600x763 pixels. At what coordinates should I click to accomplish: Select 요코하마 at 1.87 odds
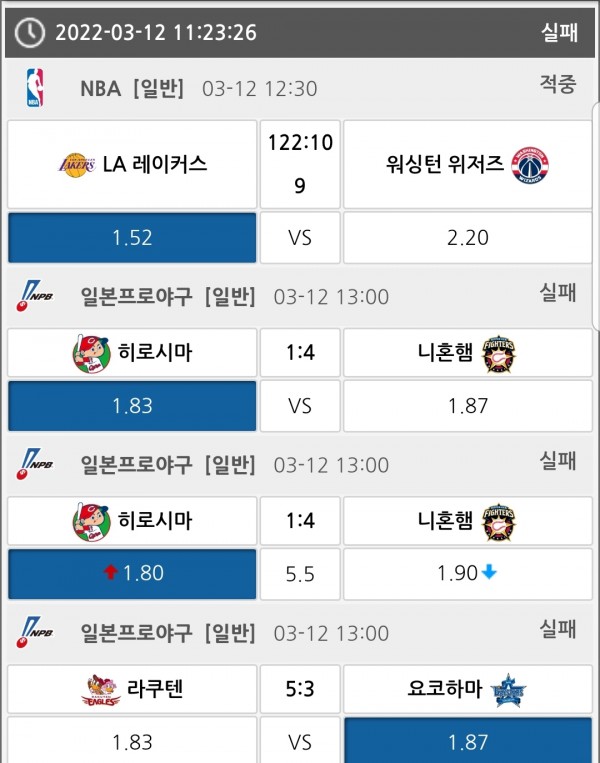(467, 742)
